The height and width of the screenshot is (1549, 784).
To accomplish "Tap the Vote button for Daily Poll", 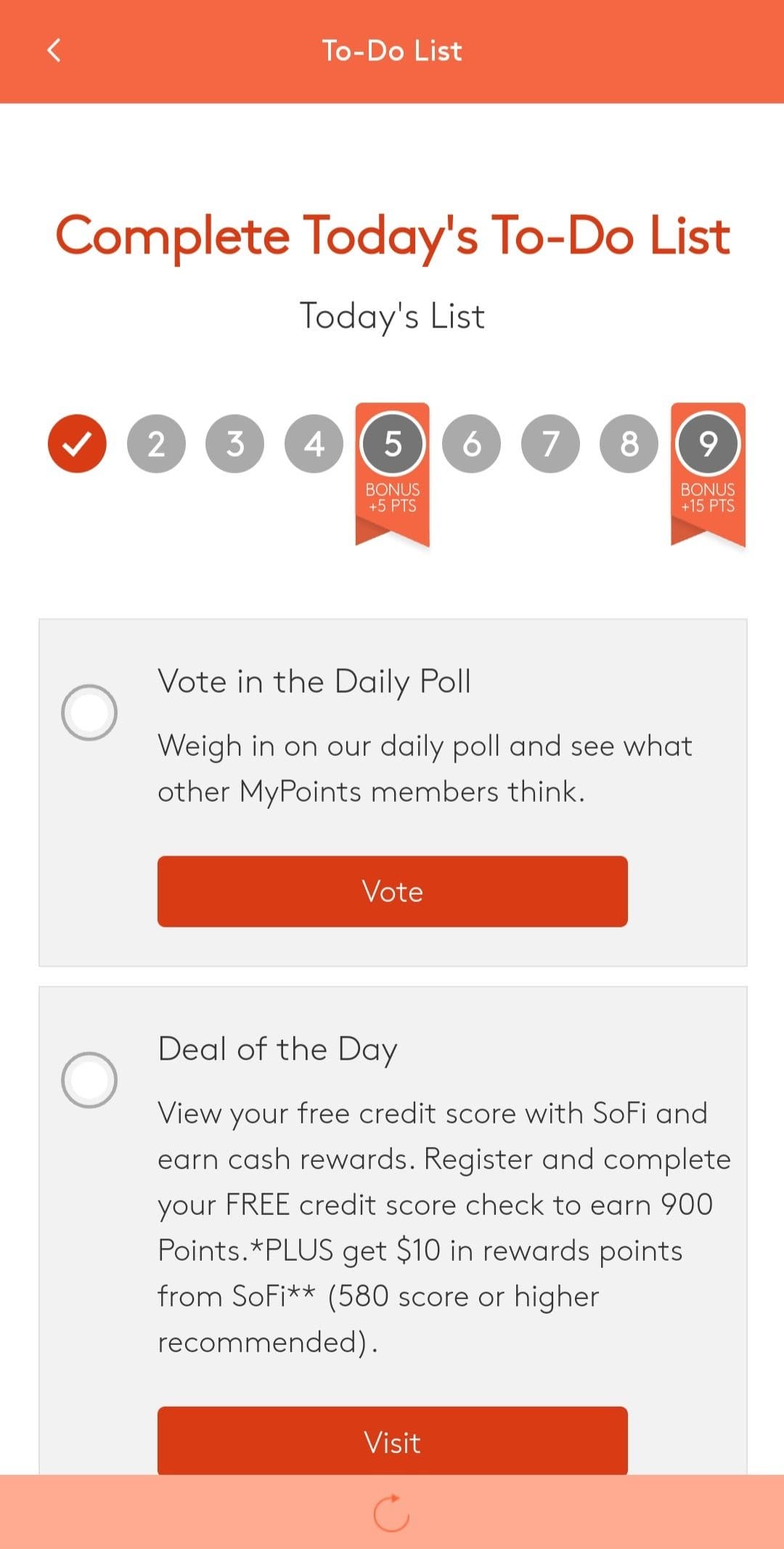I will (x=393, y=891).
